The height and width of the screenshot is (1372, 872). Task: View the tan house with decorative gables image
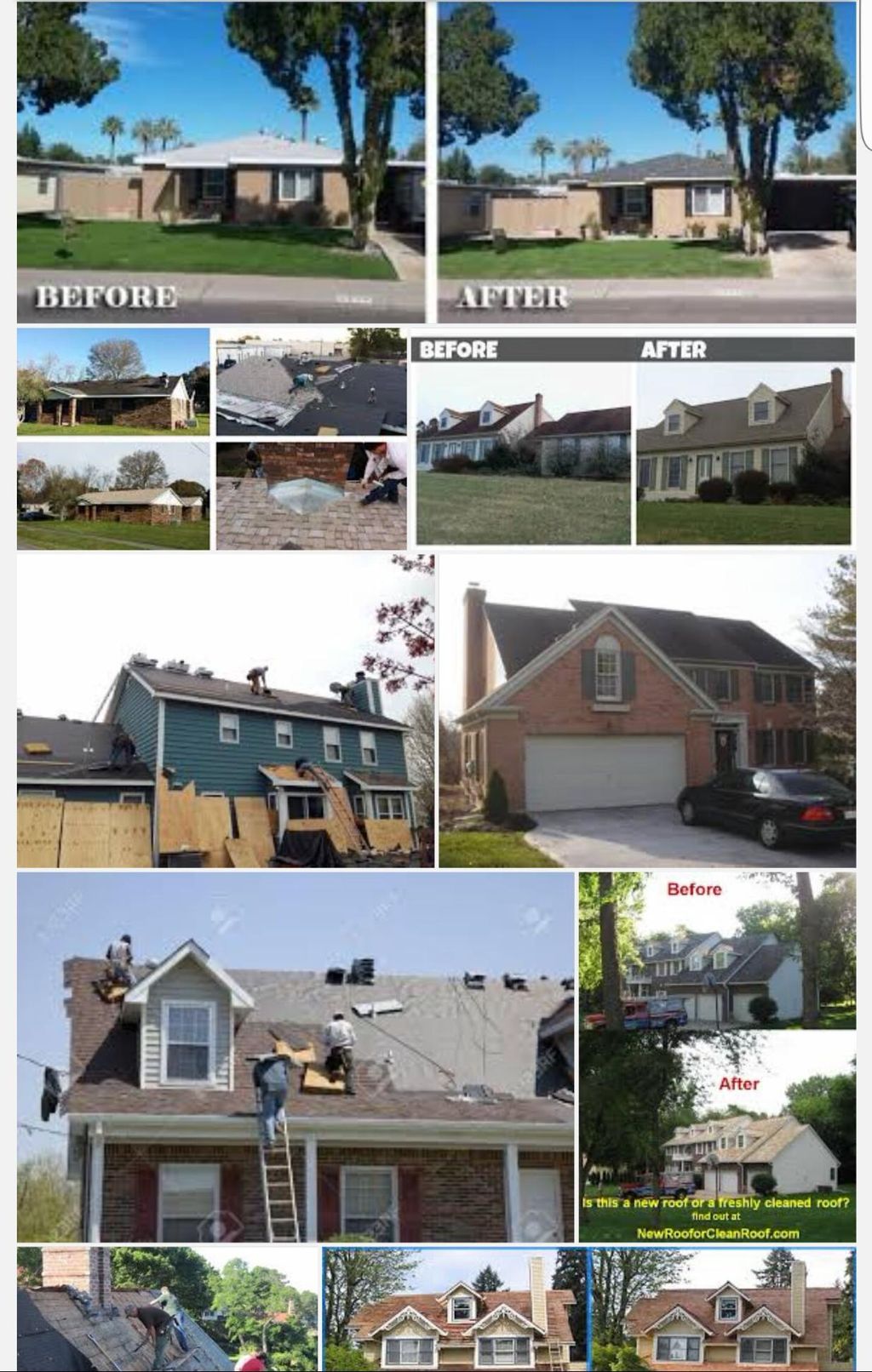pos(589,1309)
